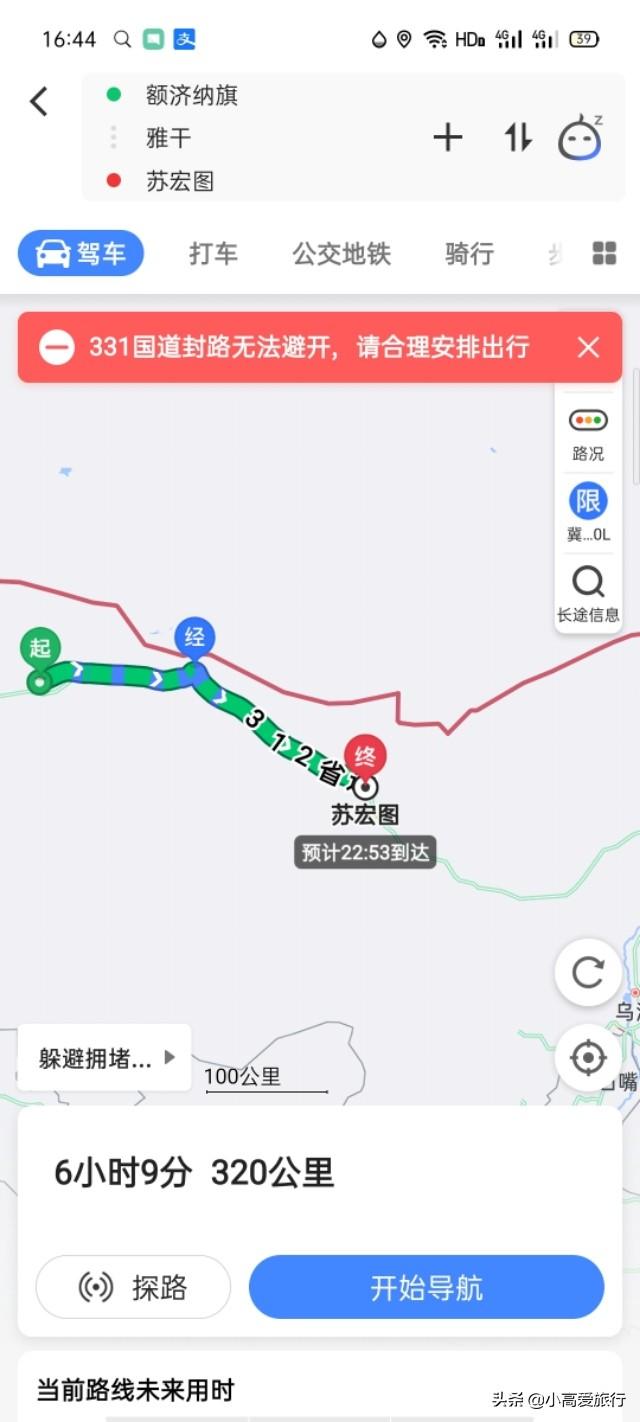The width and height of the screenshot is (640, 1422).
Task: Edit the waypoint 雅干
Action: tap(168, 138)
